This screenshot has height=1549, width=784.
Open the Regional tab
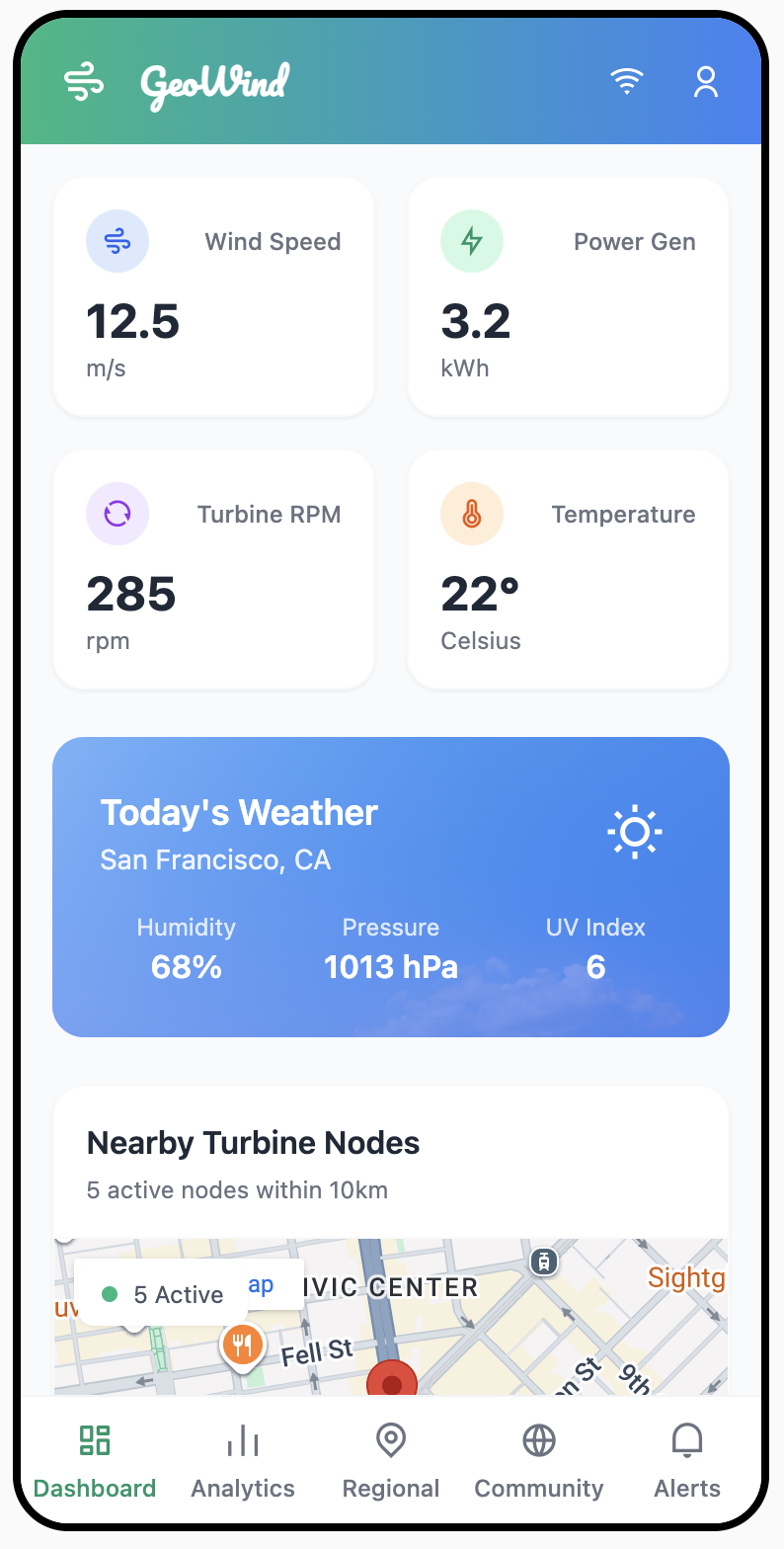pyautogui.click(x=391, y=1461)
